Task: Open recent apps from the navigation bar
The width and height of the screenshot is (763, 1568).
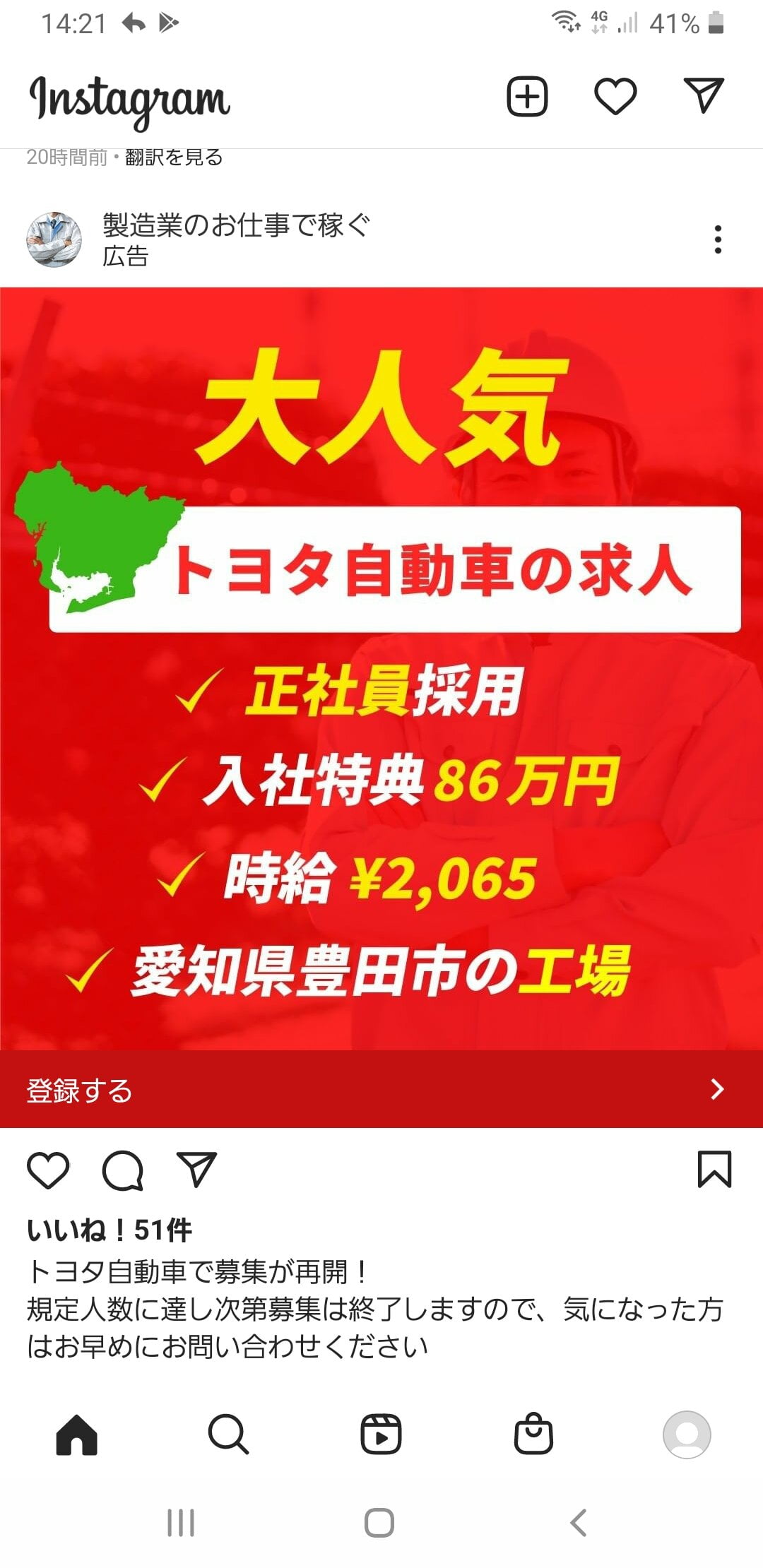Action: (181, 1523)
